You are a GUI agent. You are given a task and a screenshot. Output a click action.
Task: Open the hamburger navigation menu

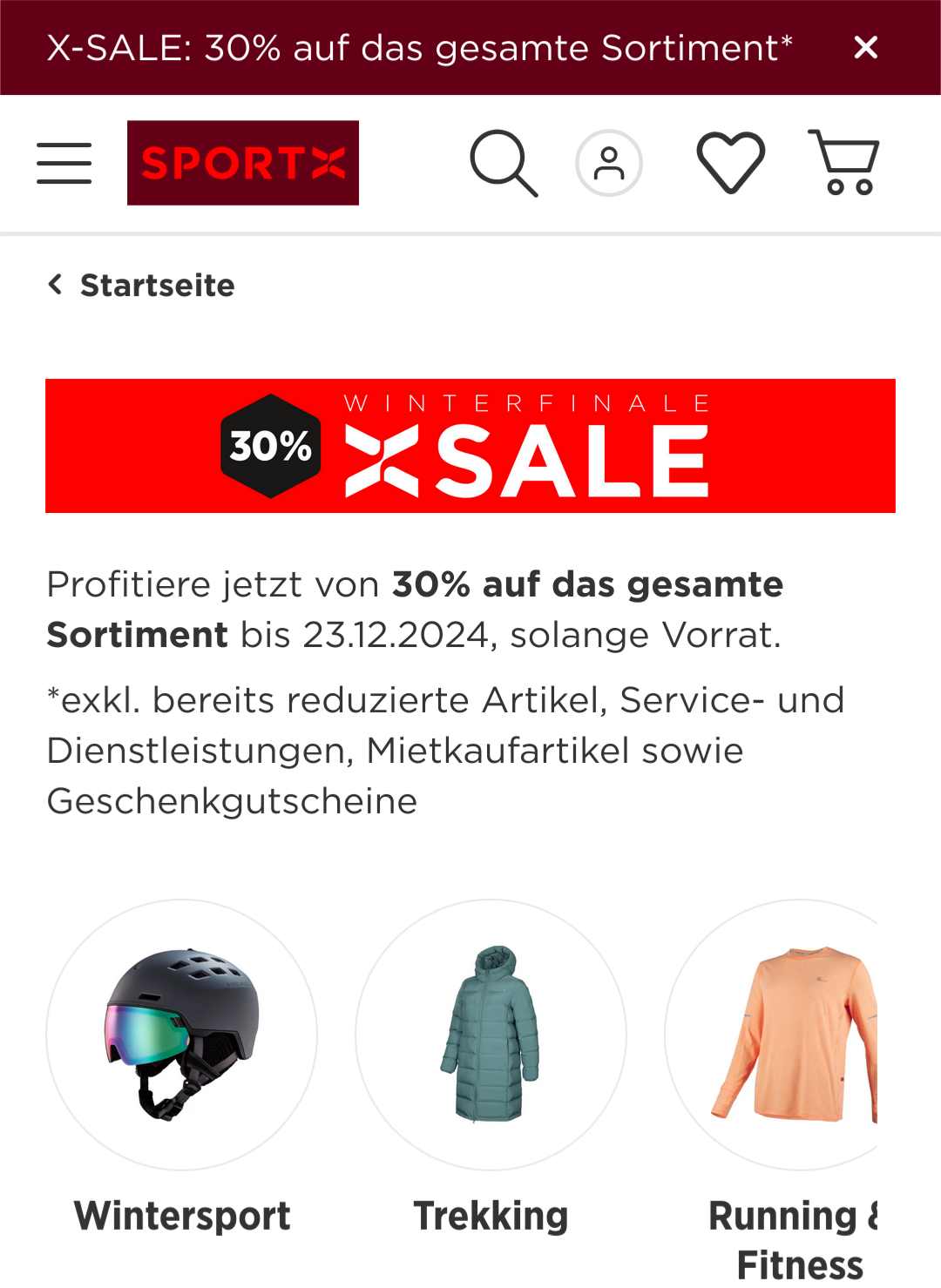pos(64,163)
